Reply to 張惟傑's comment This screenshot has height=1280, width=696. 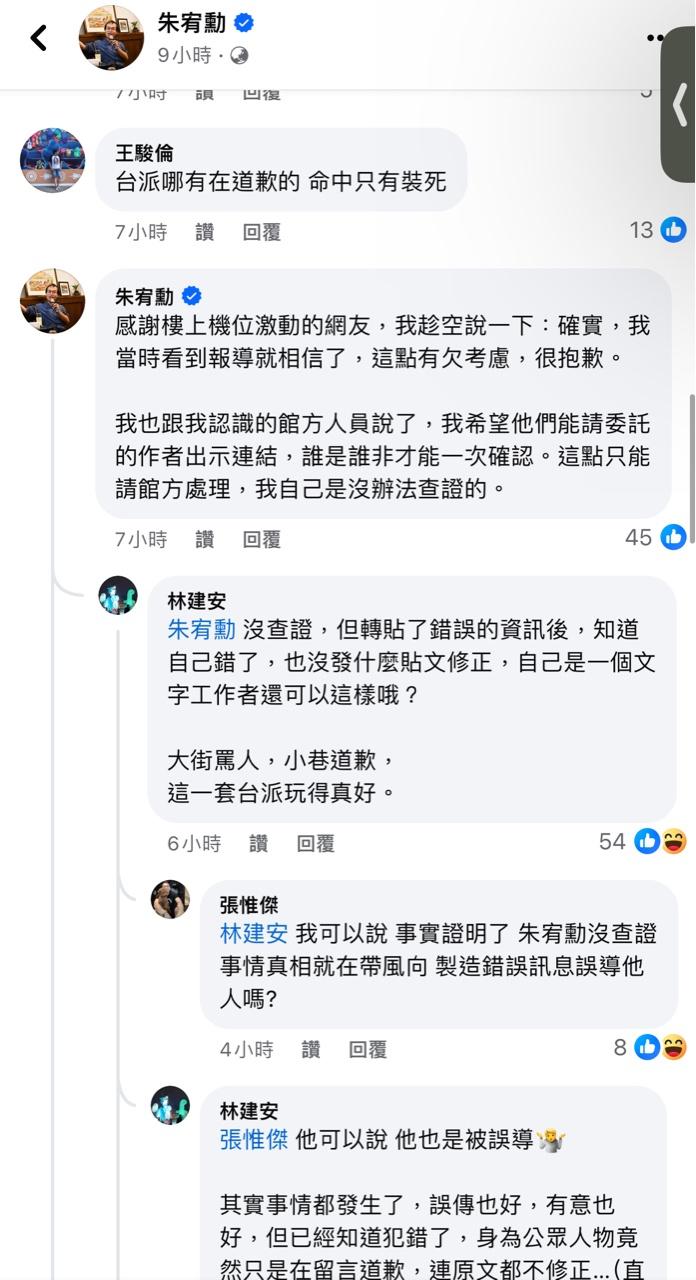(x=368, y=1049)
